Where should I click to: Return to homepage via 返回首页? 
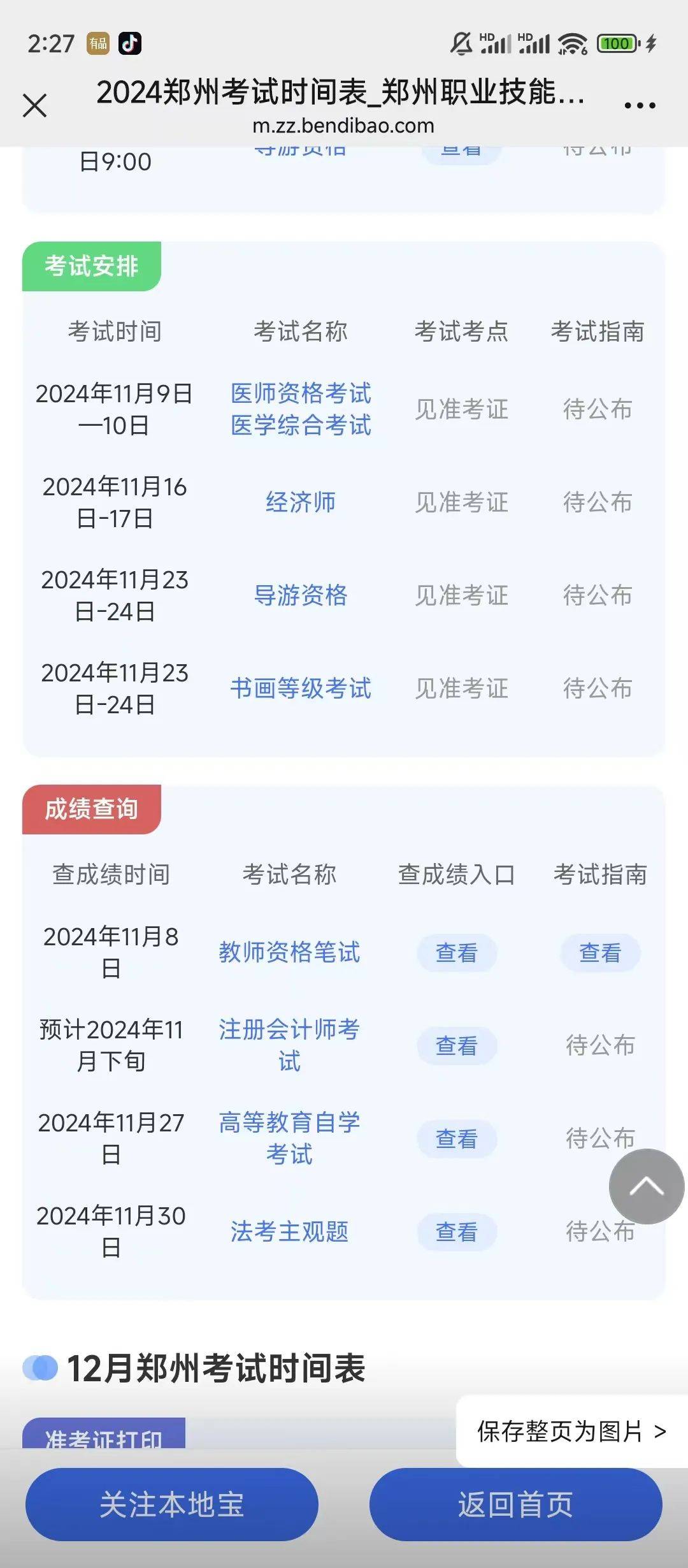pyautogui.click(x=516, y=1504)
